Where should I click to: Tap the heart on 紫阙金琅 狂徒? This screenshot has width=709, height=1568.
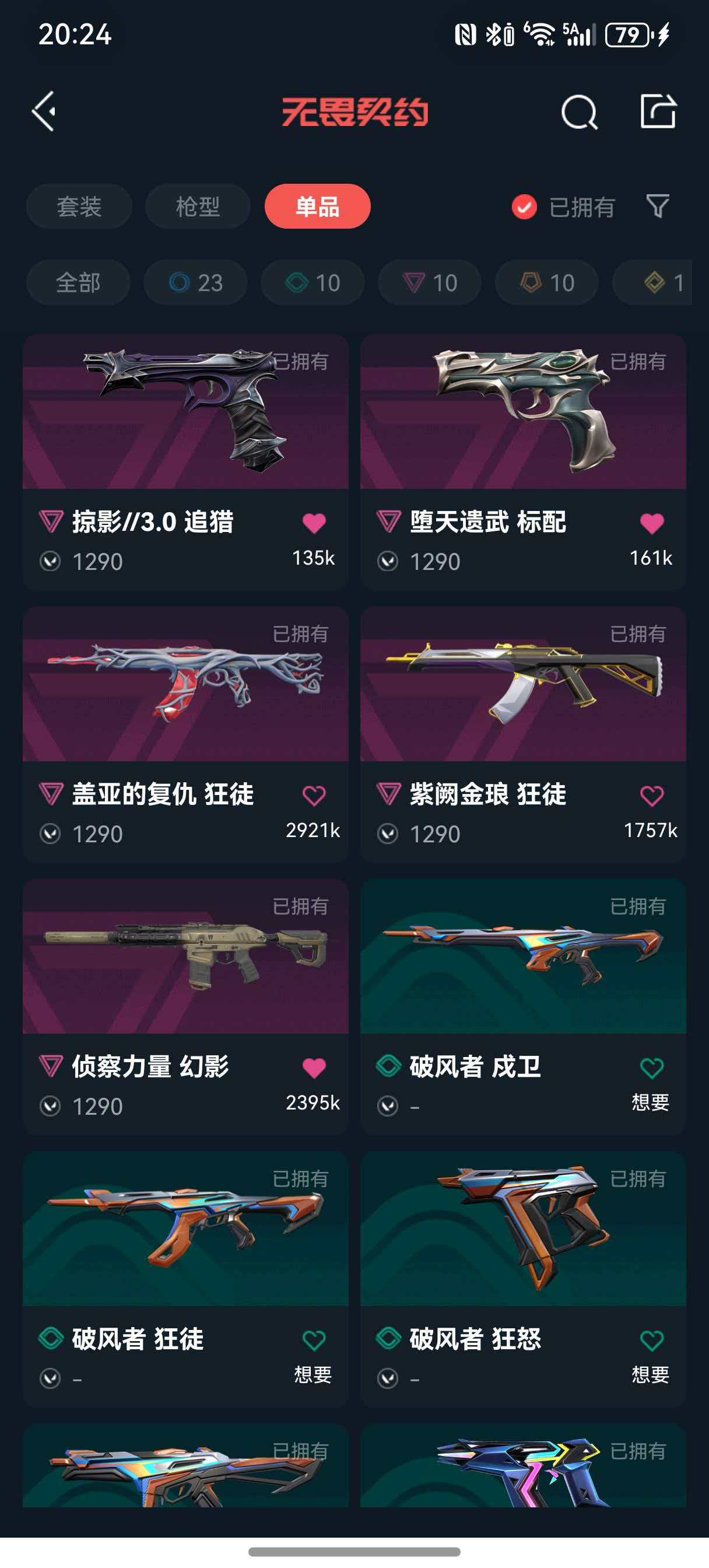[x=651, y=796]
